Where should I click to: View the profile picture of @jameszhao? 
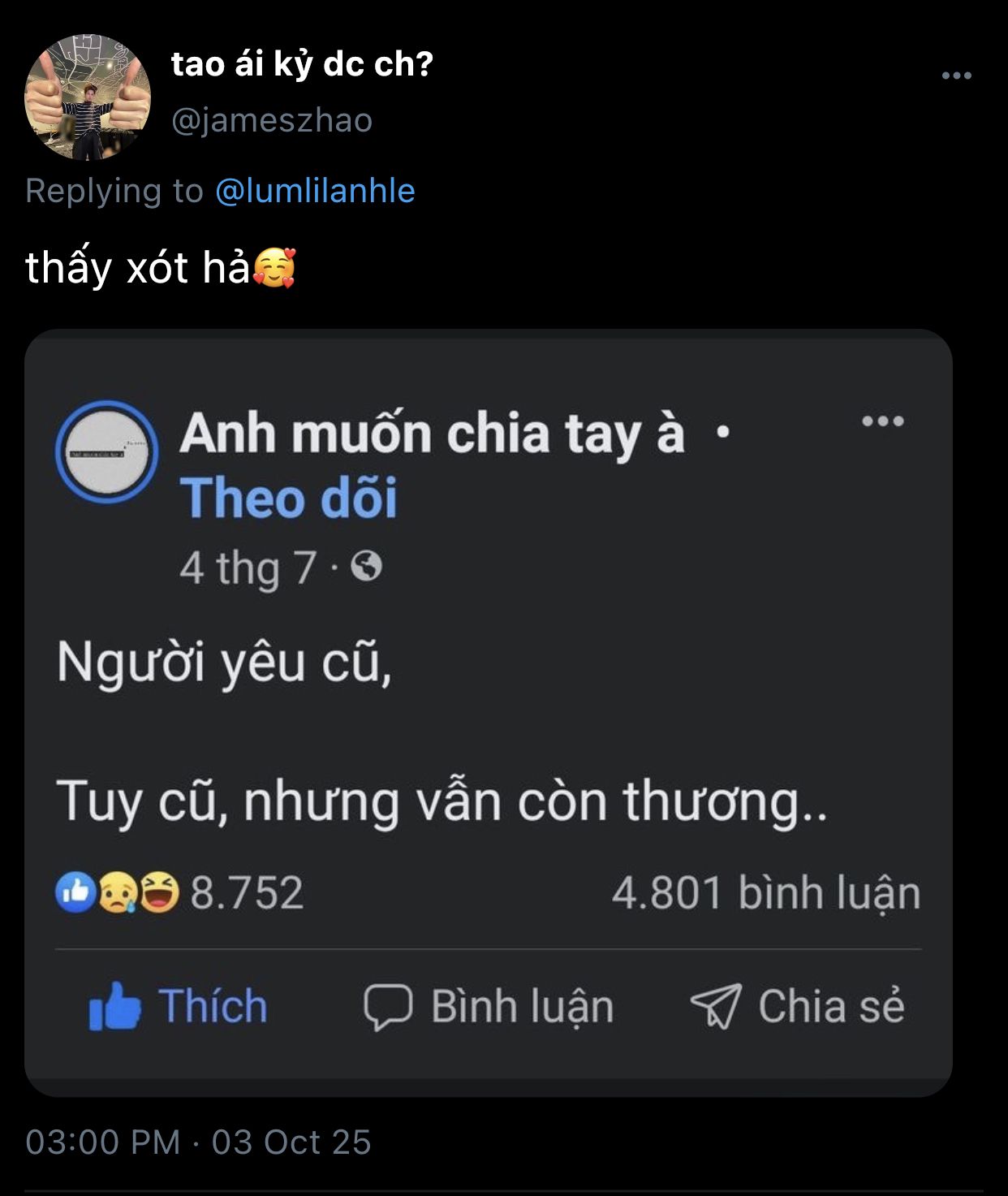(x=88, y=97)
